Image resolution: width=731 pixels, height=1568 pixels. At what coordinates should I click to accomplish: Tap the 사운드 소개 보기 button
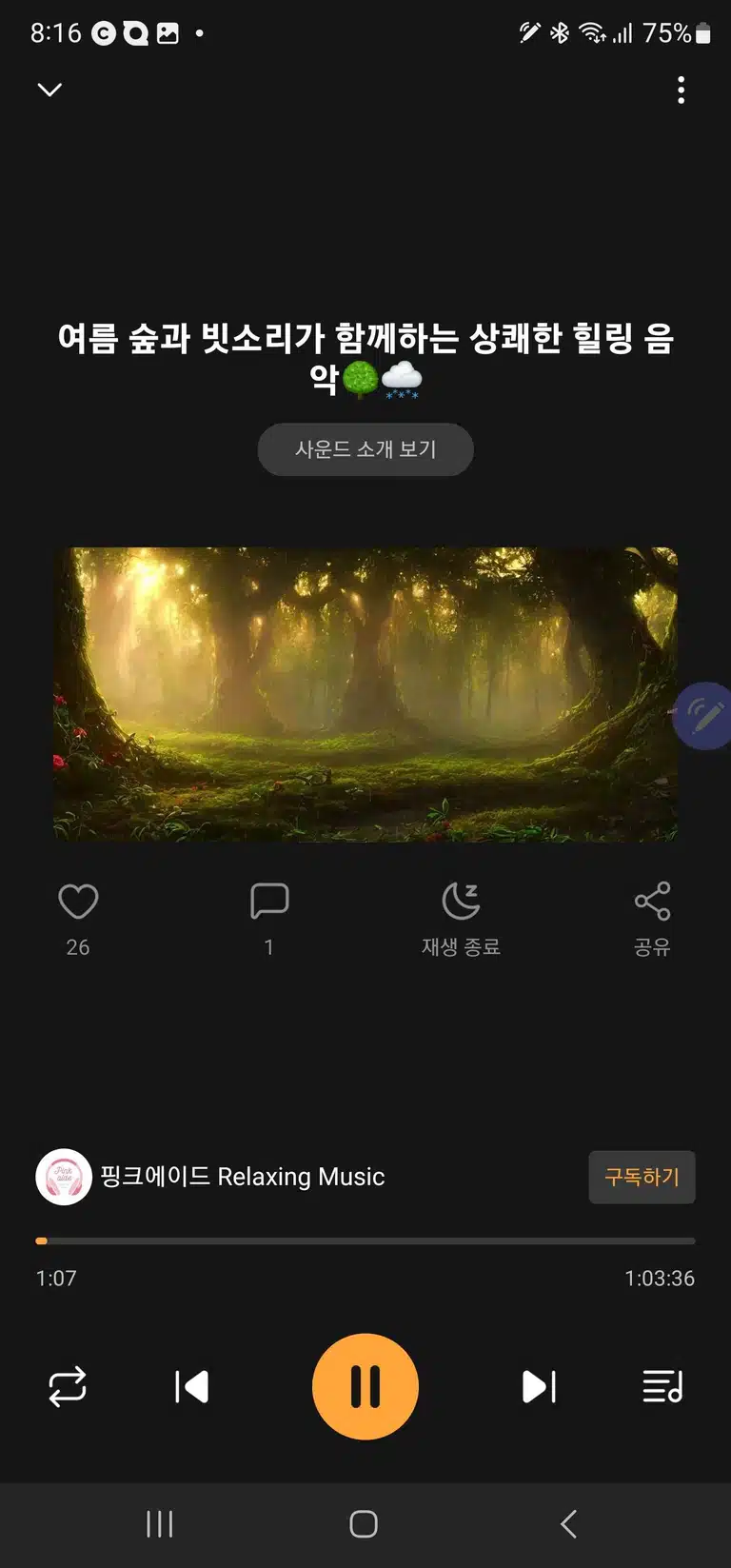point(365,449)
